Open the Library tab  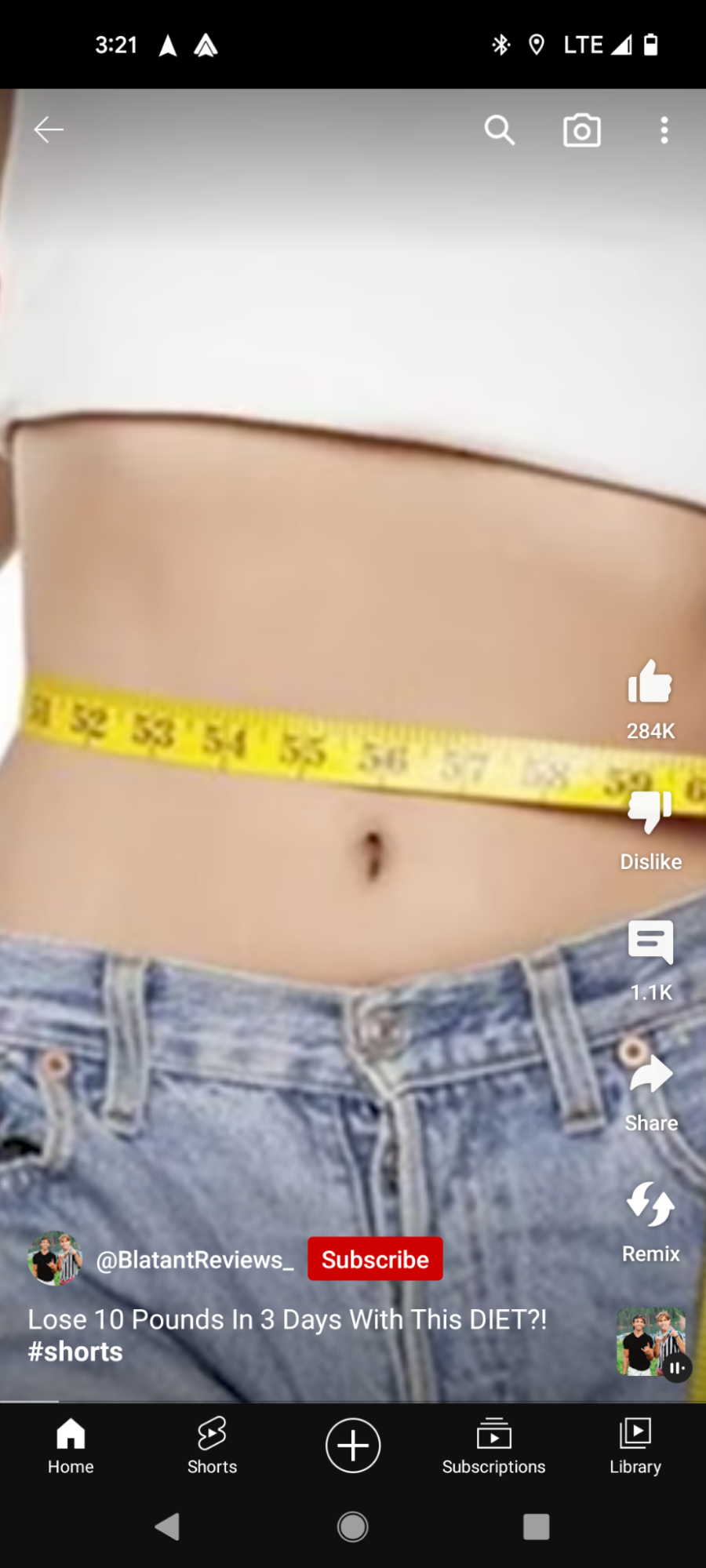(635, 1446)
